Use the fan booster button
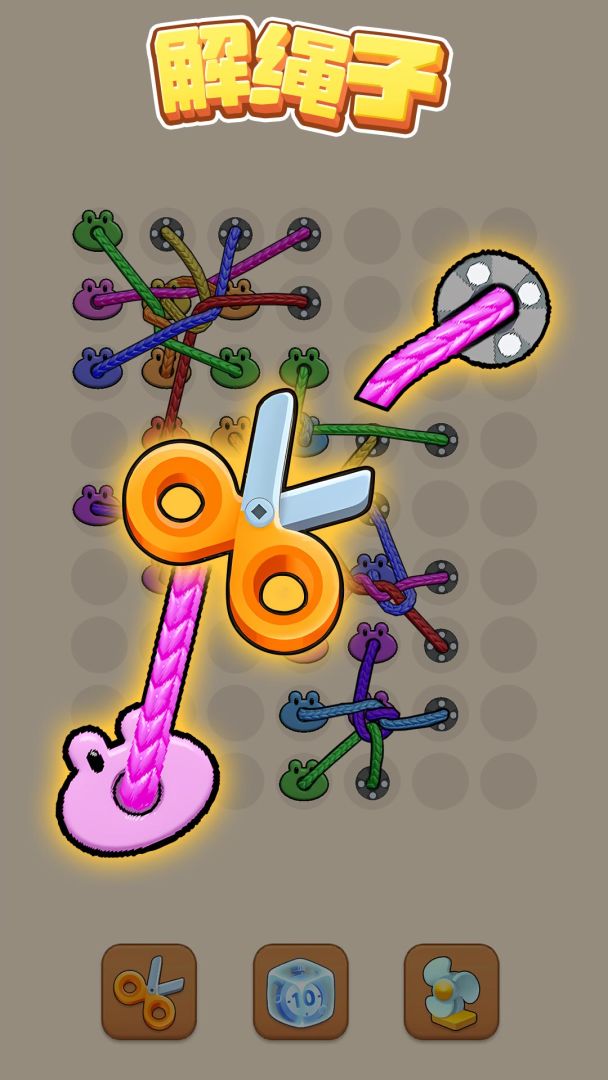 click(451, 991)
